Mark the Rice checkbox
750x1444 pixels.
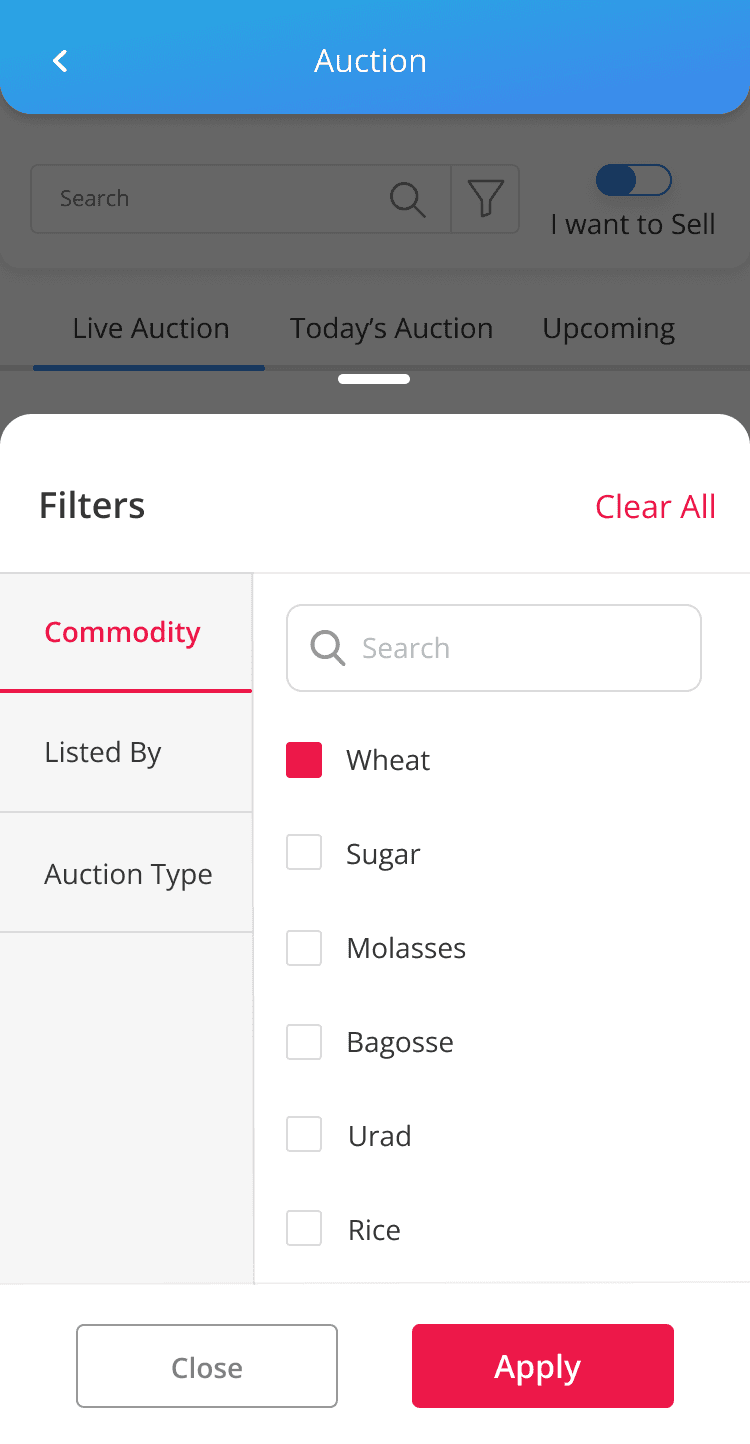click(x=304, y=1229)
